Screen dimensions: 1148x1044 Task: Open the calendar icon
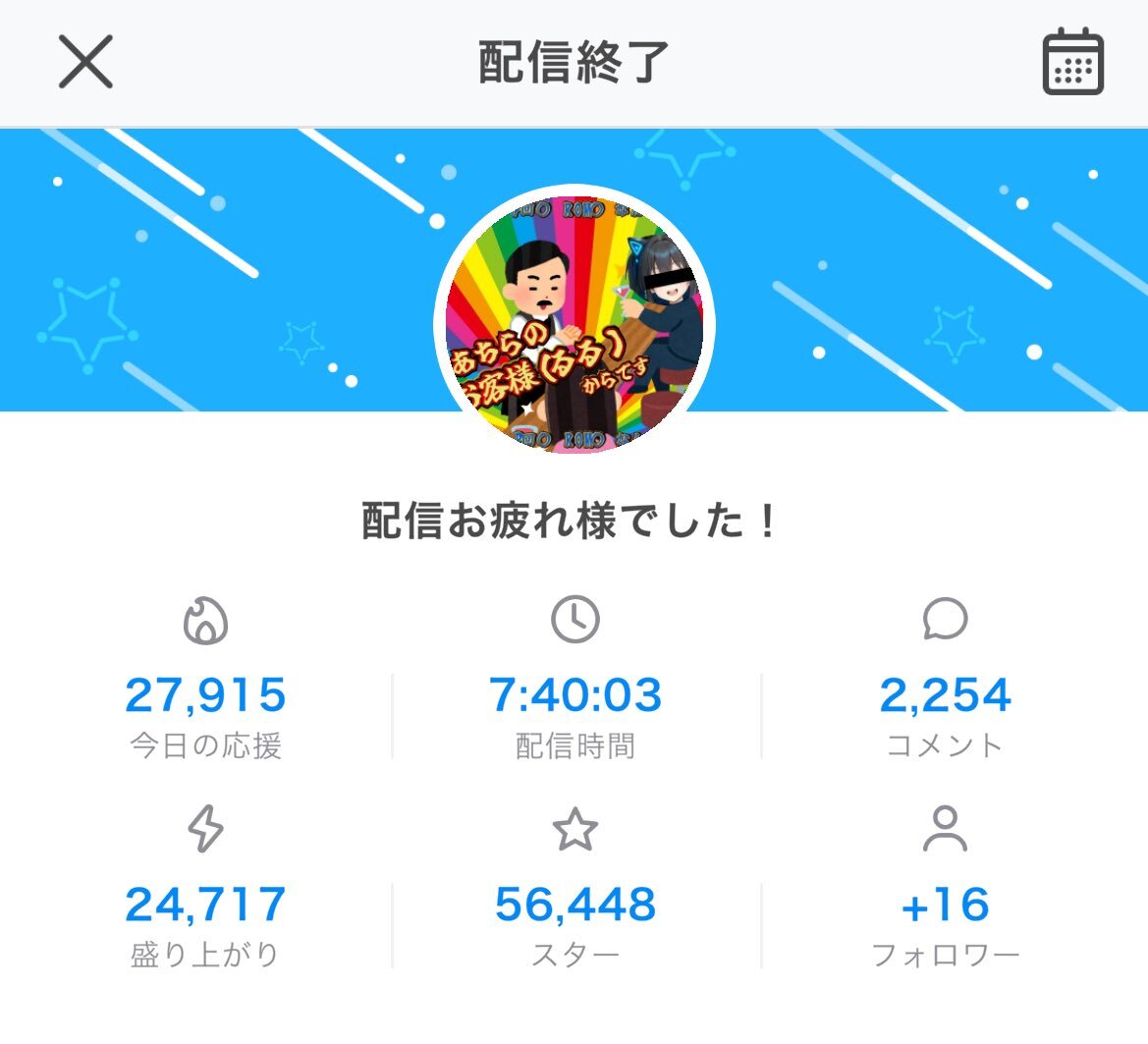1072,62
